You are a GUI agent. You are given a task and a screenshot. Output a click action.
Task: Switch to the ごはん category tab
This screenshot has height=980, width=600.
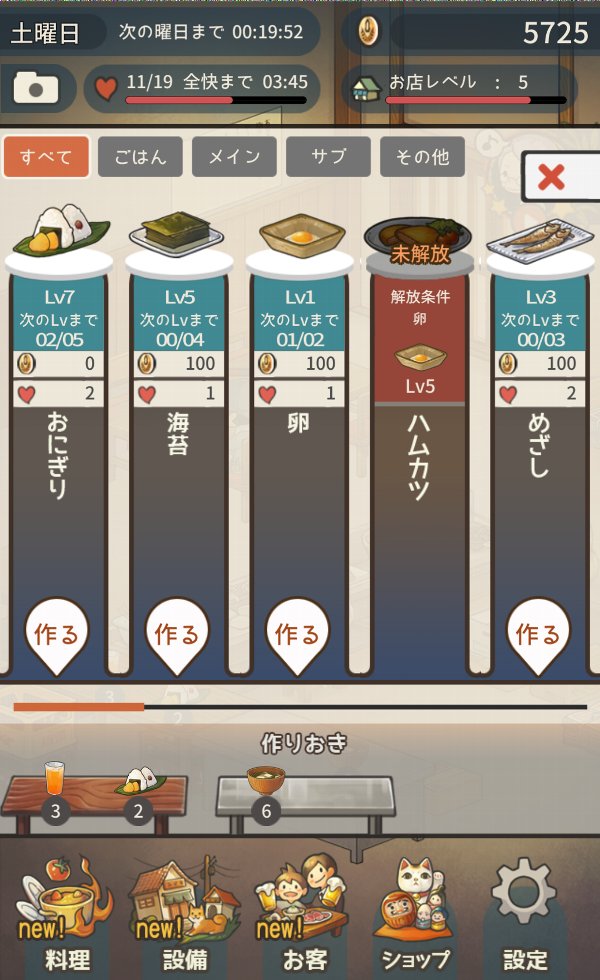click(140, 157)
